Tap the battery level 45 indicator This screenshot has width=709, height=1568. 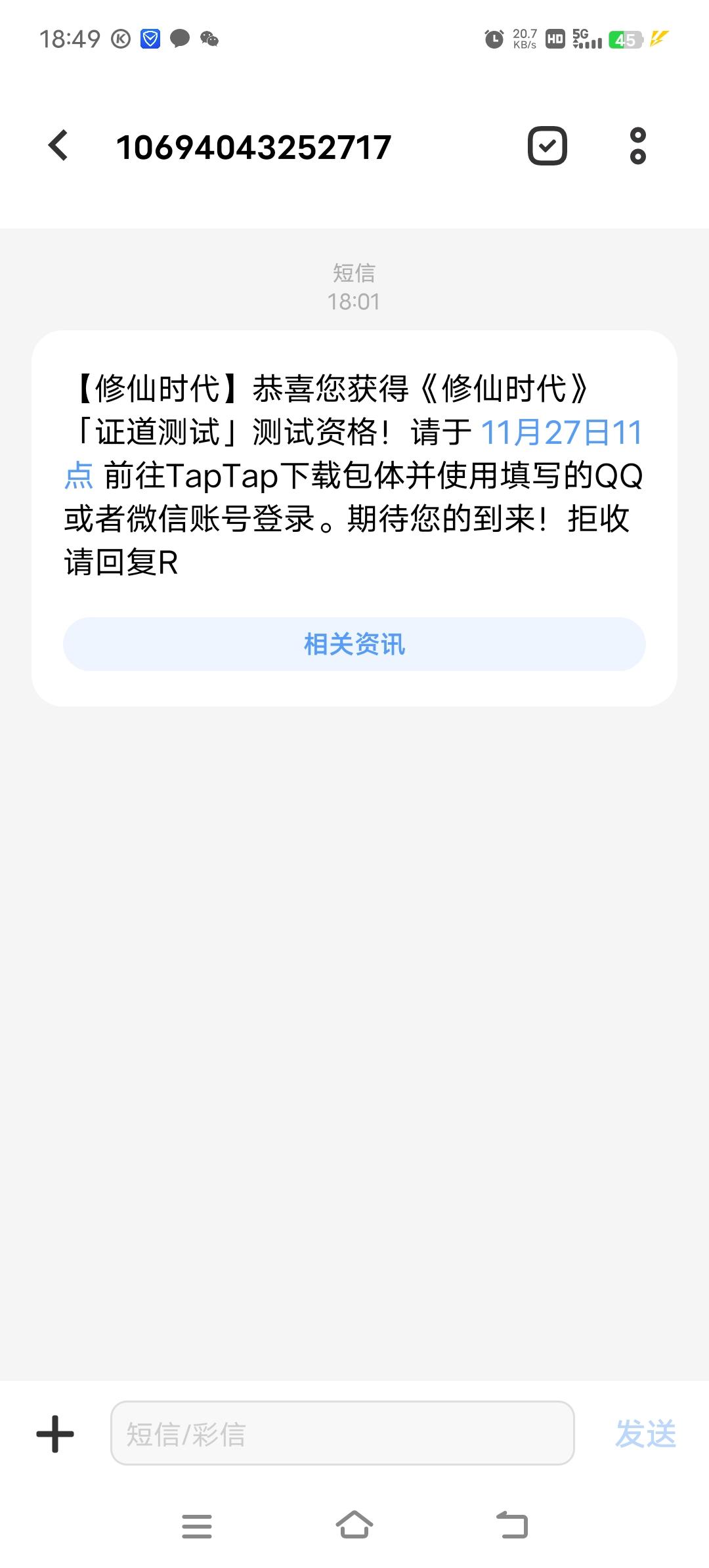coord(625,39)
